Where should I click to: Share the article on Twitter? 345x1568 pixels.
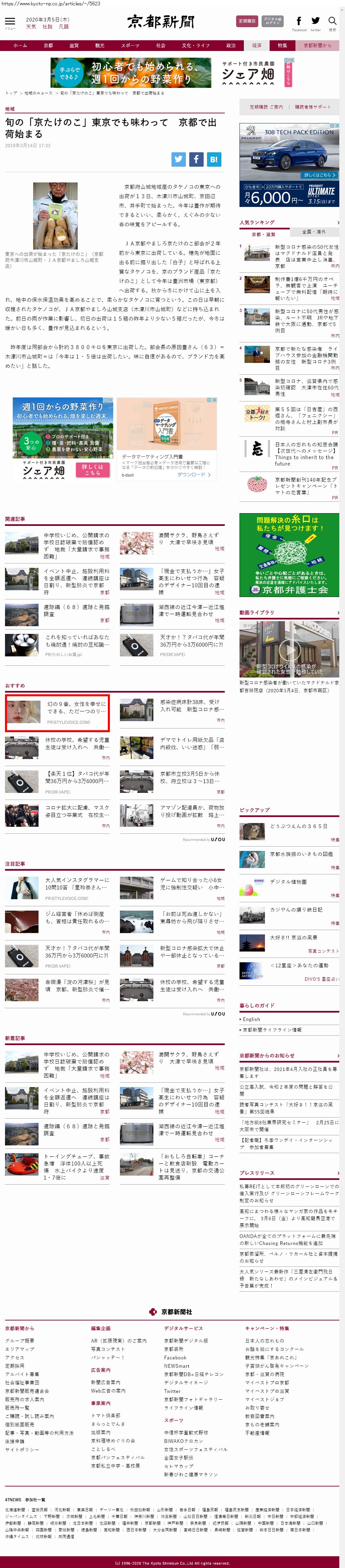tap(178, 159)
